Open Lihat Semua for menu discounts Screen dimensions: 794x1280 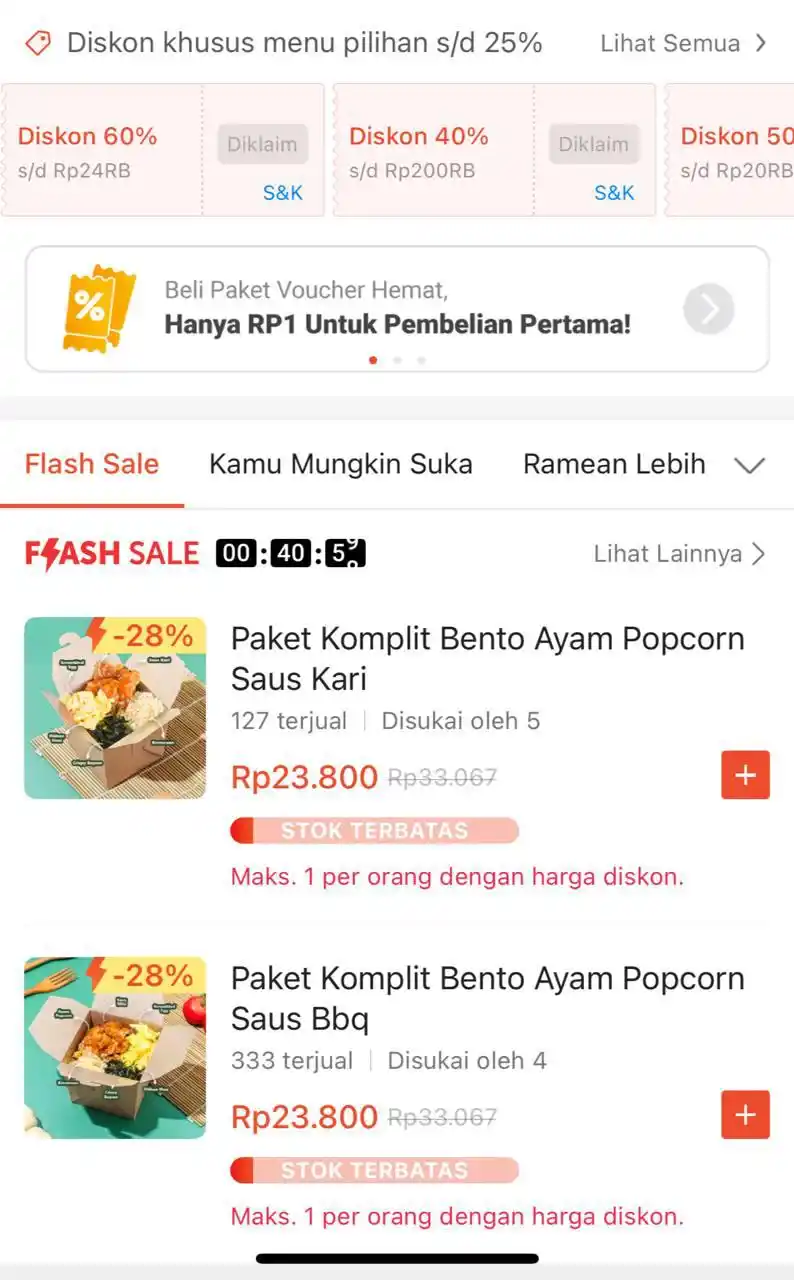pos(683,43)
